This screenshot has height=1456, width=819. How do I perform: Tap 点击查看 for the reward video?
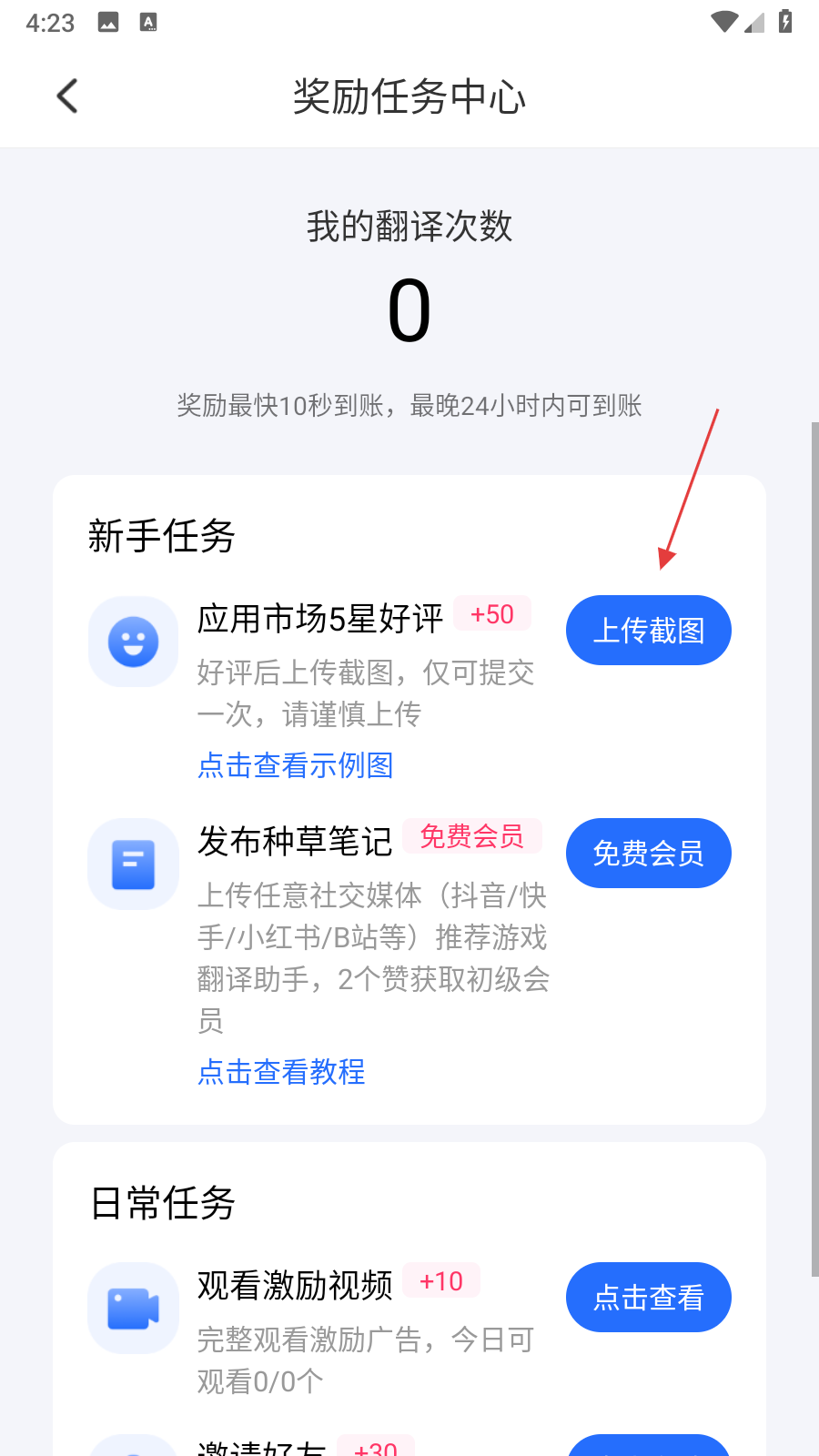(648, 1298)
